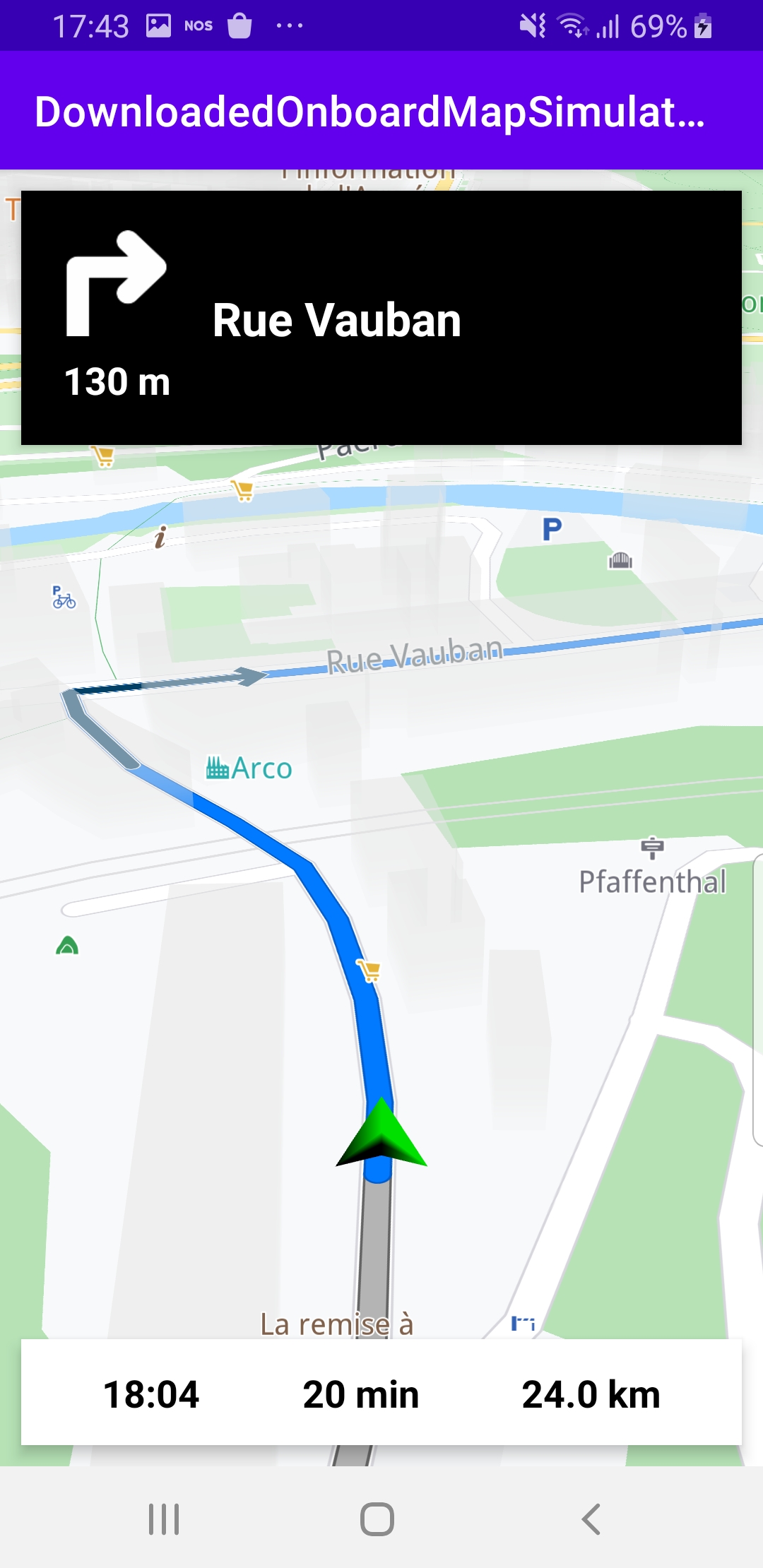Go to the home screen

pos(377,1519)
